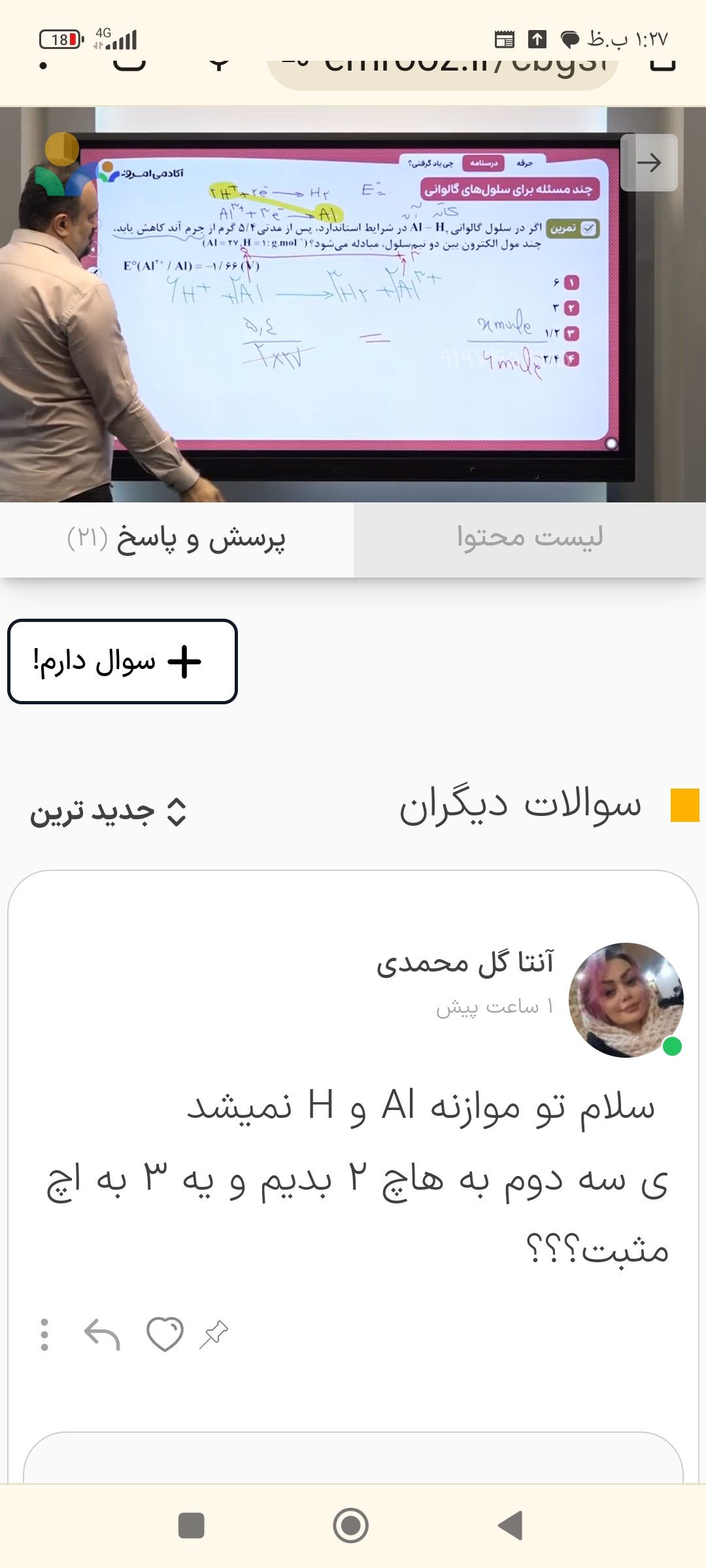Reply to آنتا گل محمدی's question
The image size is (706, 1568).
(103, 1334)
